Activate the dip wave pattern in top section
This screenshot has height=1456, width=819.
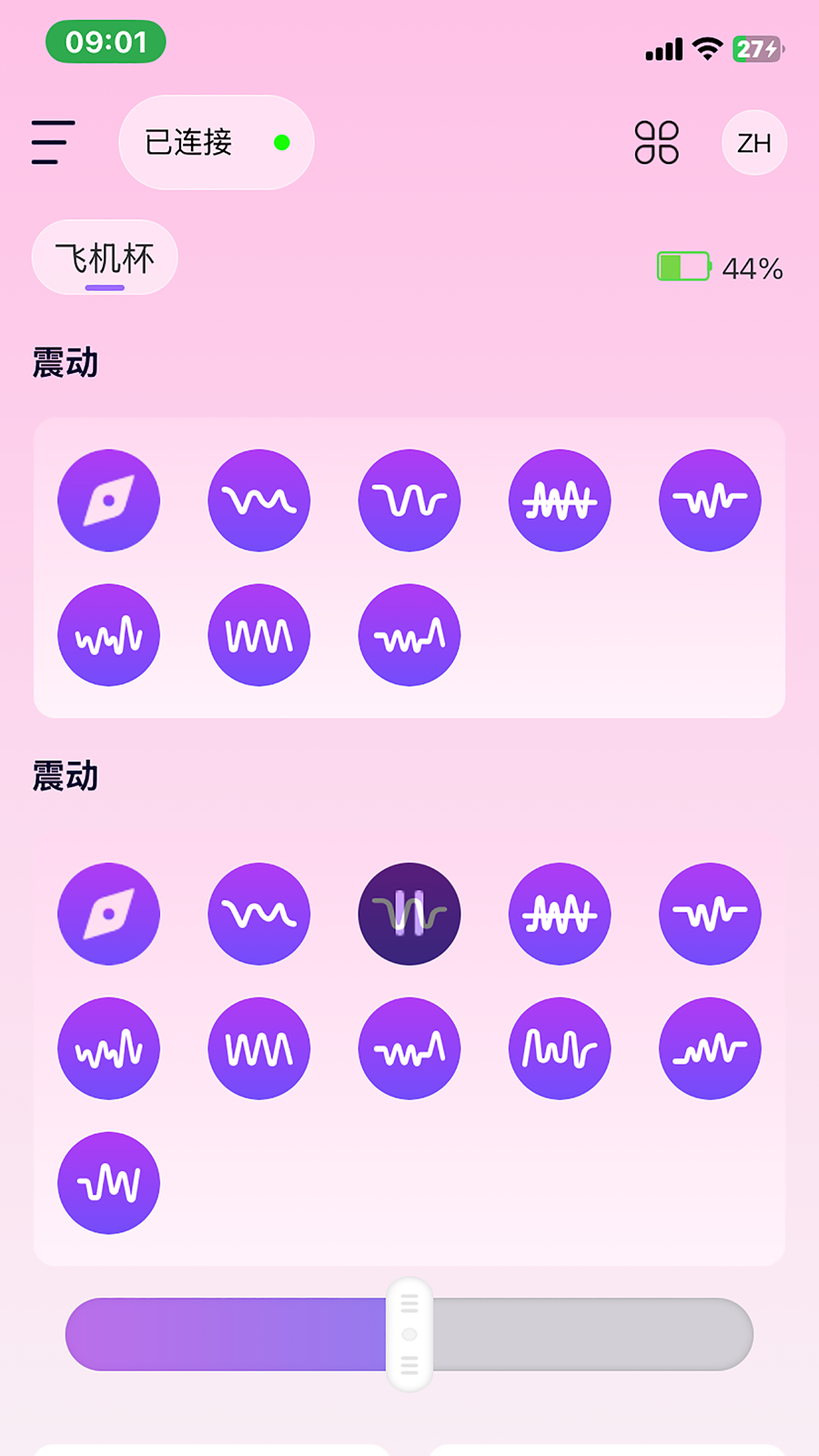pos(409,500)
